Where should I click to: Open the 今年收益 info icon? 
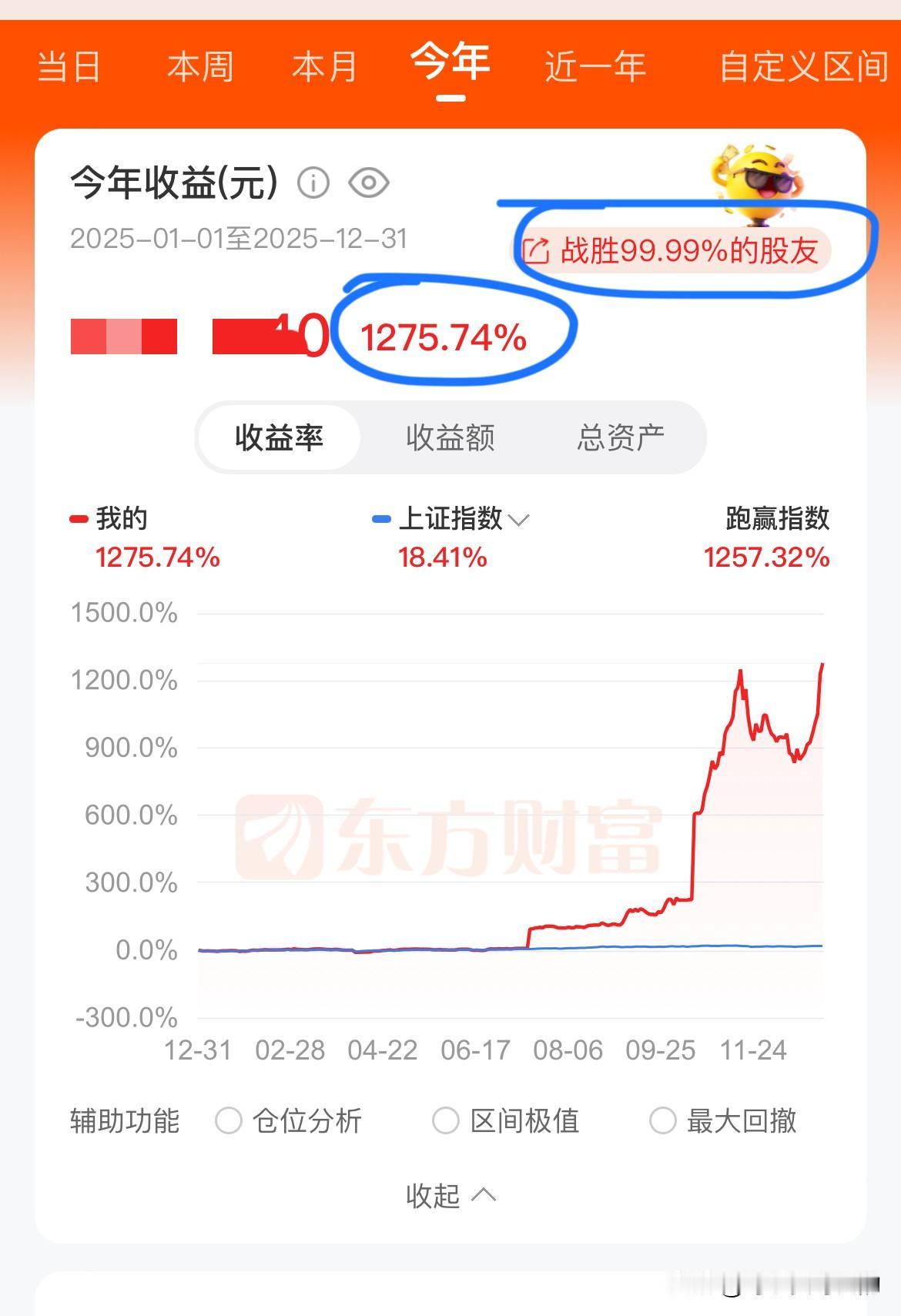313,182
